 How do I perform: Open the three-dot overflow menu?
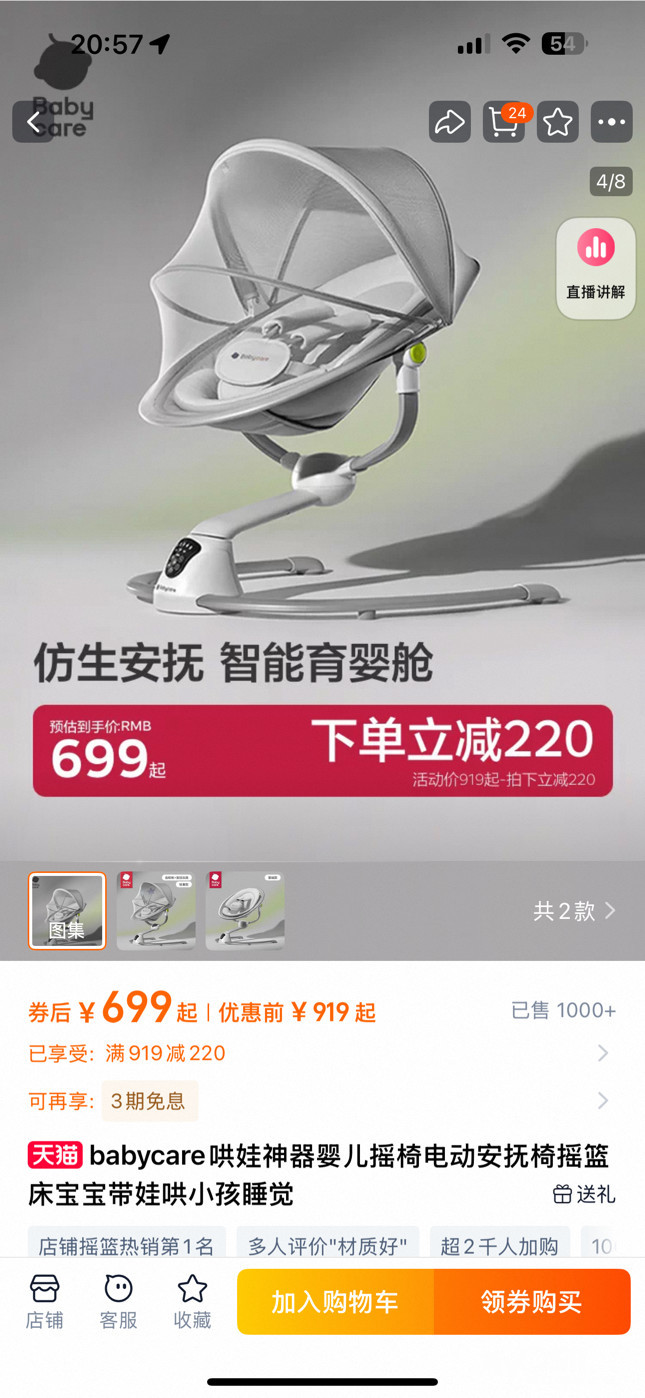click(x=612, y=122)
